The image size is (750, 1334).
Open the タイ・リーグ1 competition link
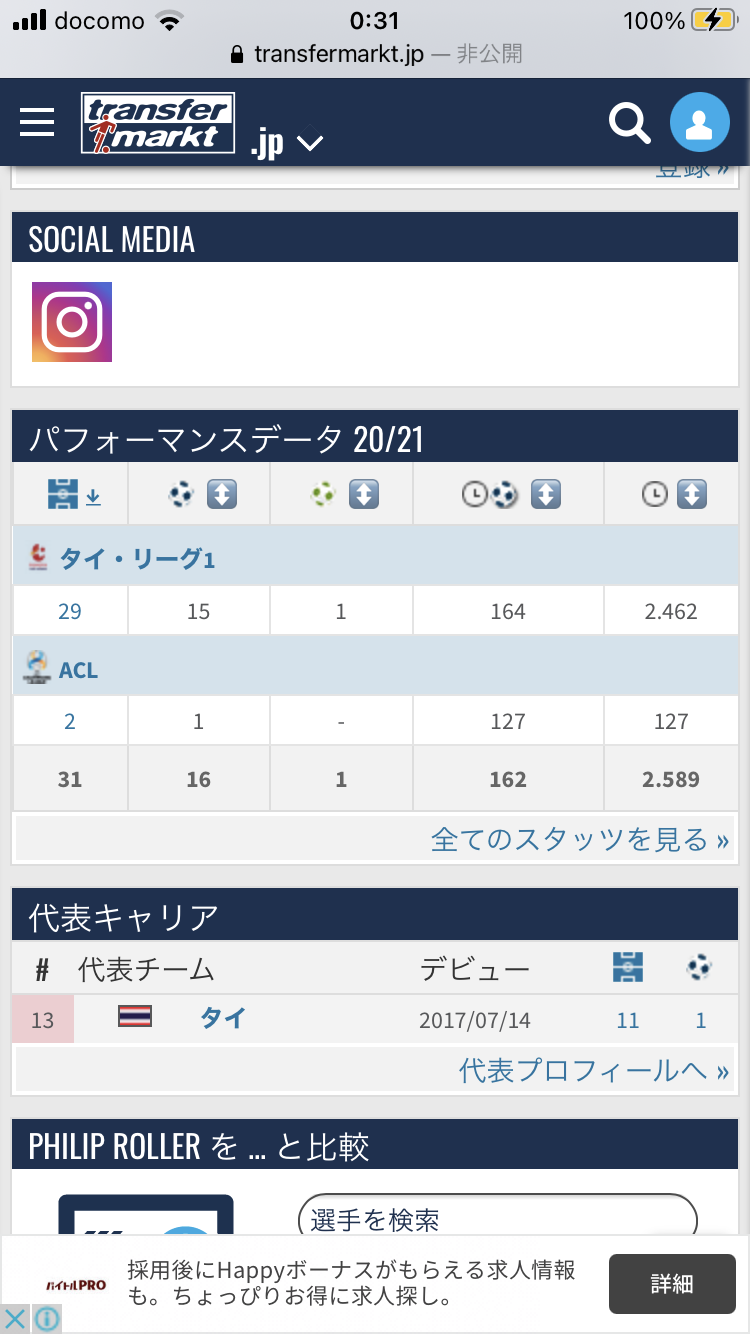137,560
